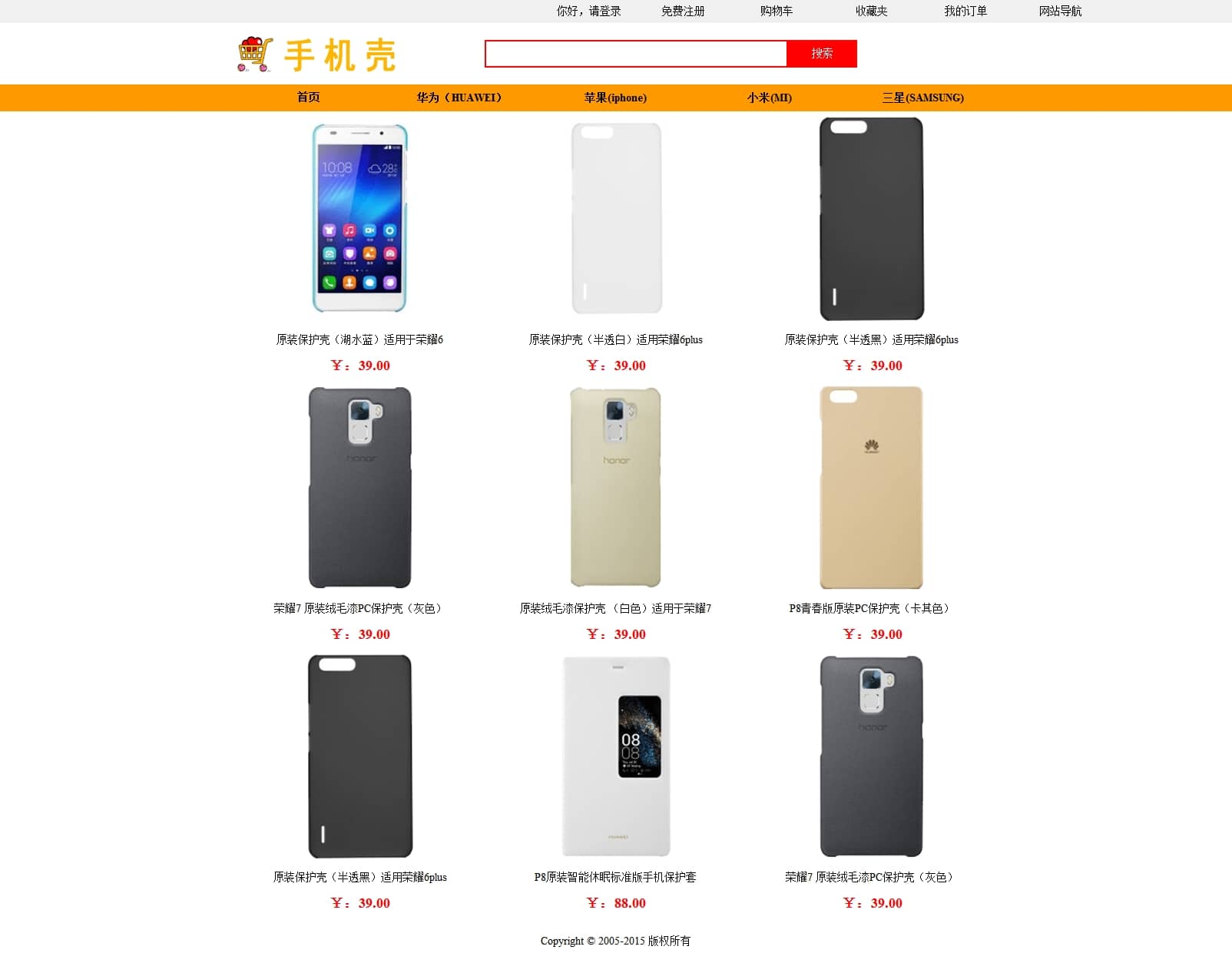Switch to the 苹果(iphone) category
Screen dimensions: 1232x953
(x=614, y=98)
